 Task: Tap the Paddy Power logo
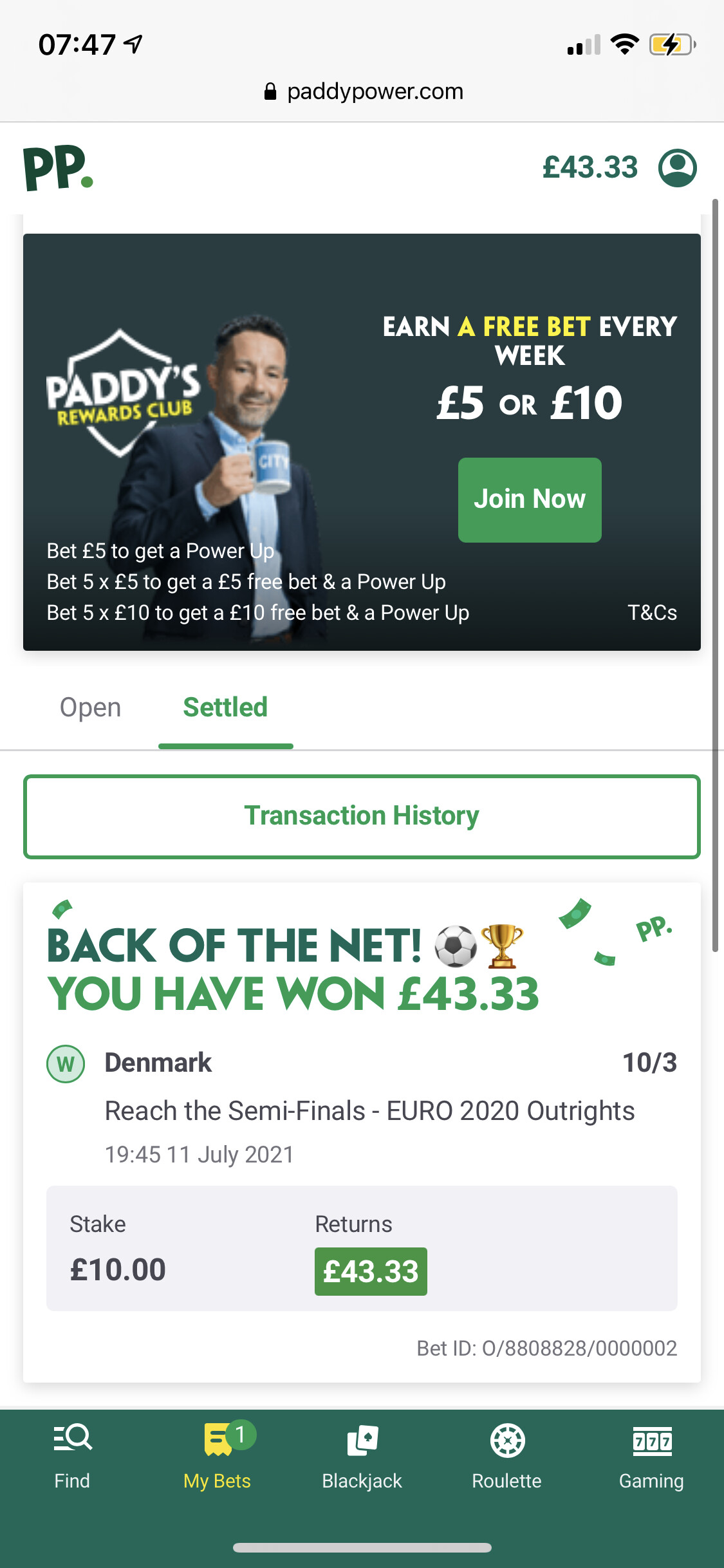(x=58, y=168)
